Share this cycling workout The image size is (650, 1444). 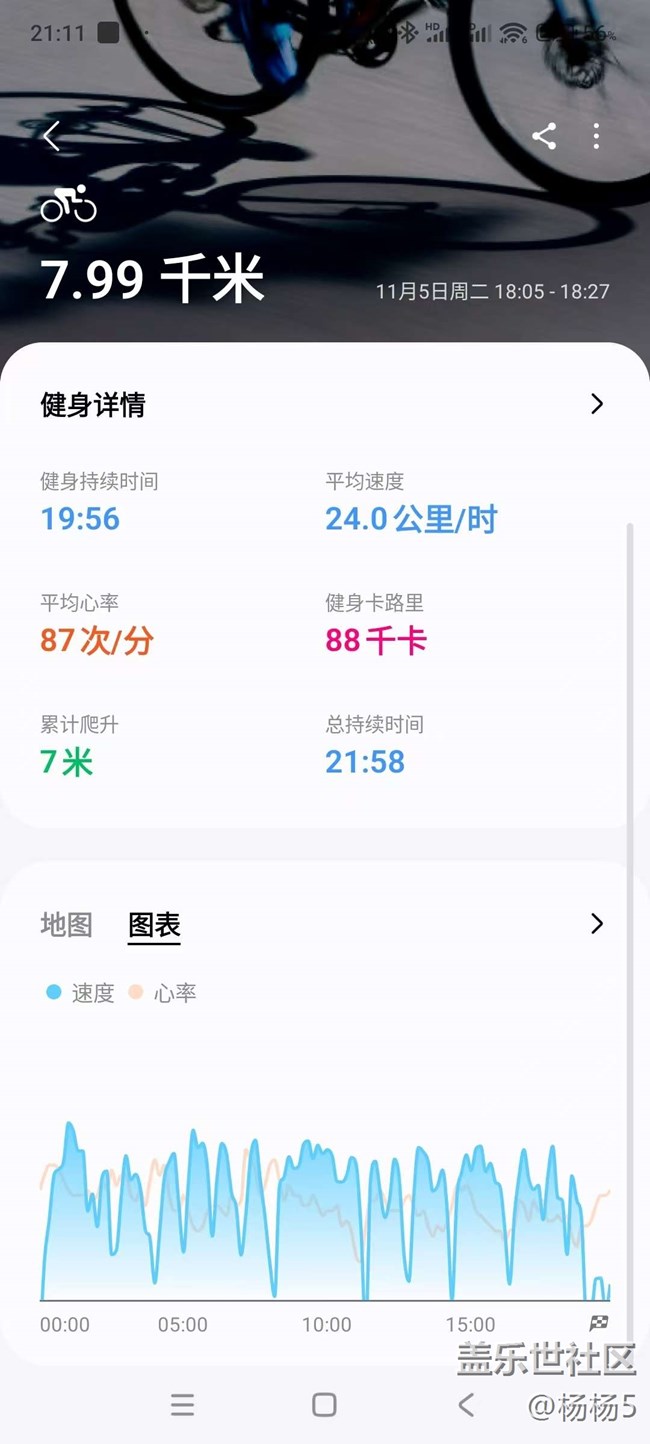[x=544, y=136]
